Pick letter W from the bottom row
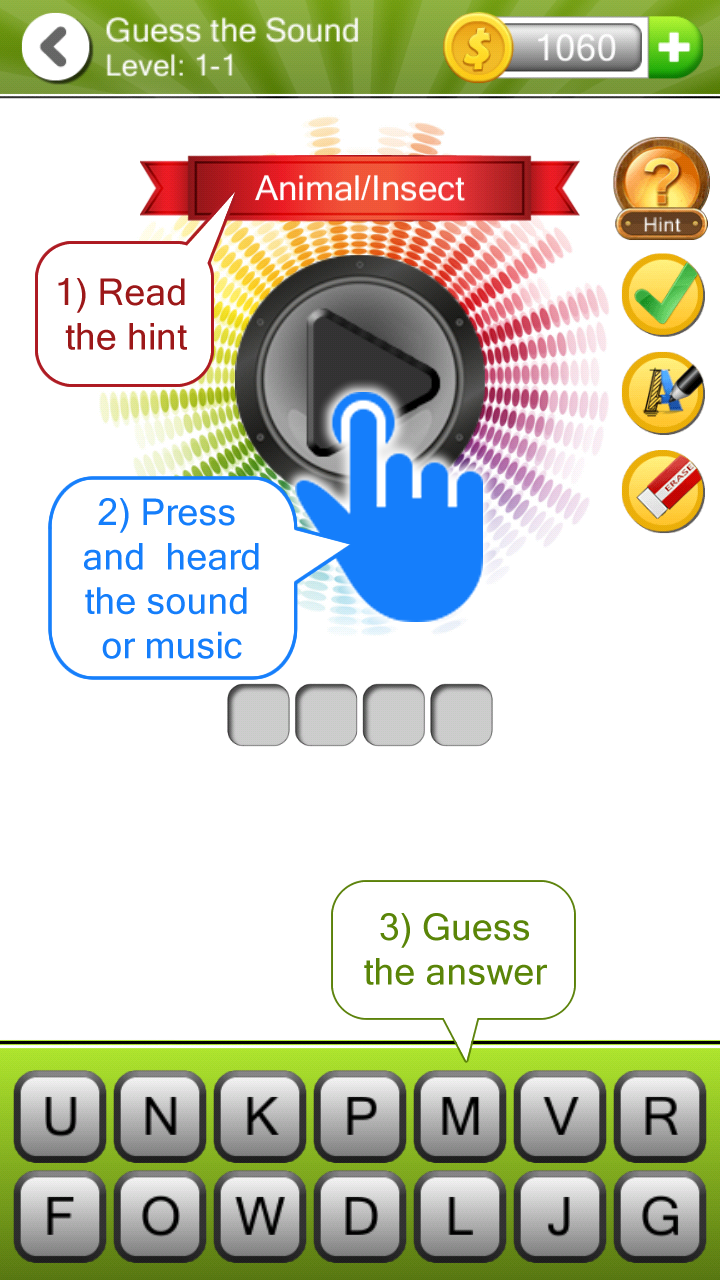This screenshot has height=1280, width=720. [x=259, y=1214]
